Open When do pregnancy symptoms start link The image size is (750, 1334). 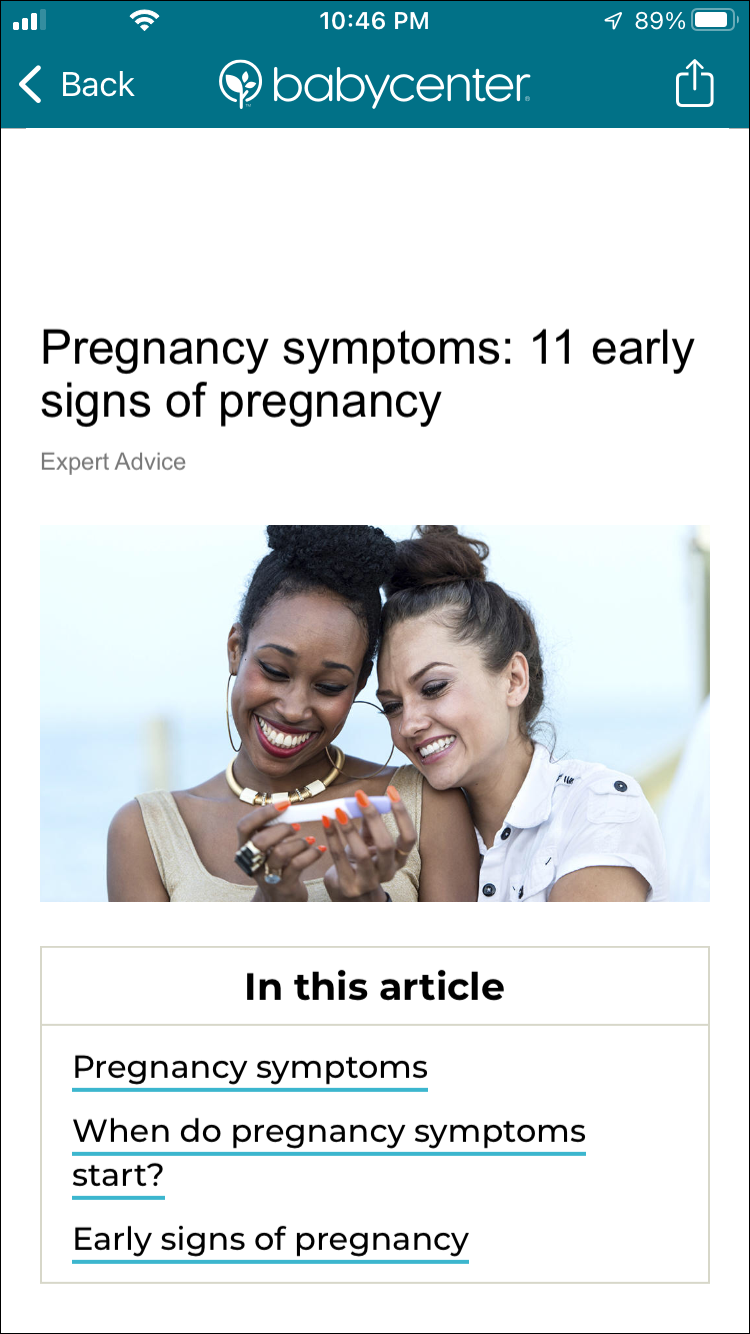coord(328,1133)
